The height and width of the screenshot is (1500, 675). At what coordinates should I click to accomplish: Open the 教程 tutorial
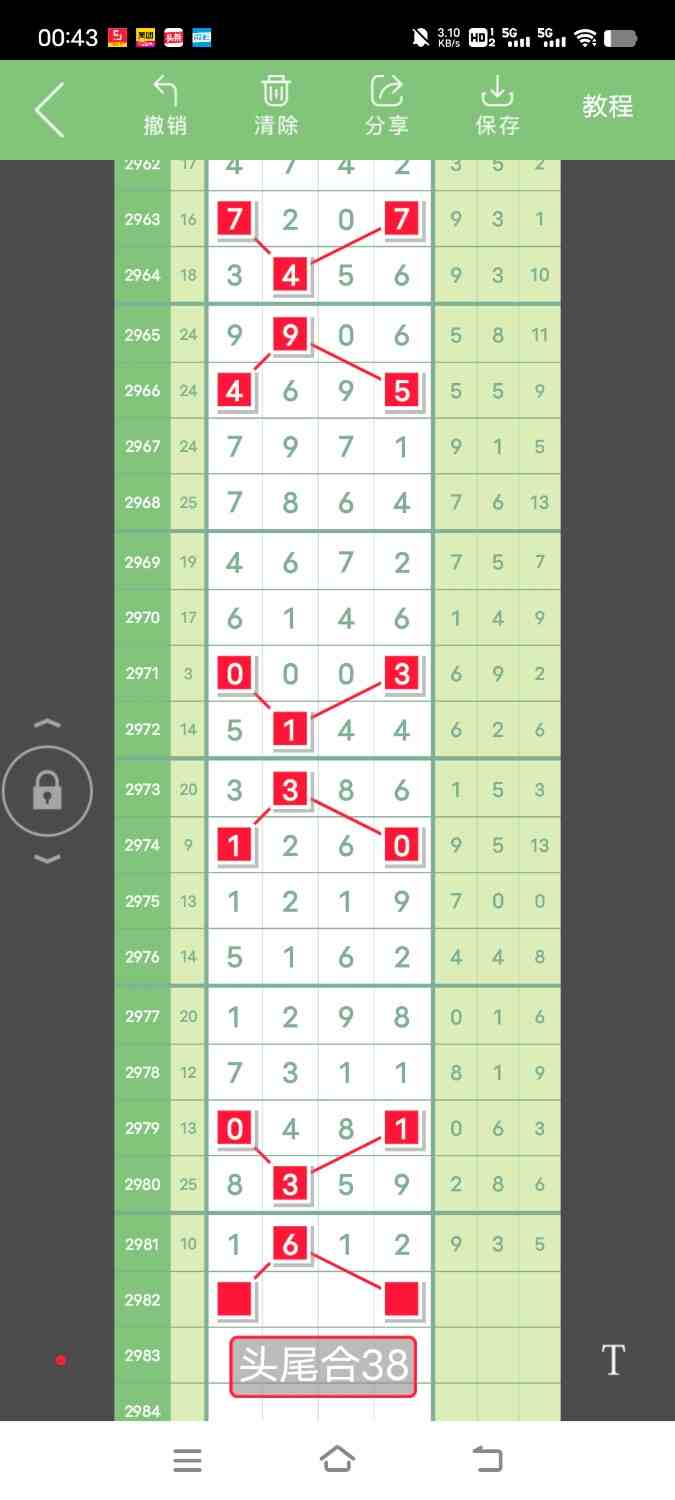[x=608, y=107]
